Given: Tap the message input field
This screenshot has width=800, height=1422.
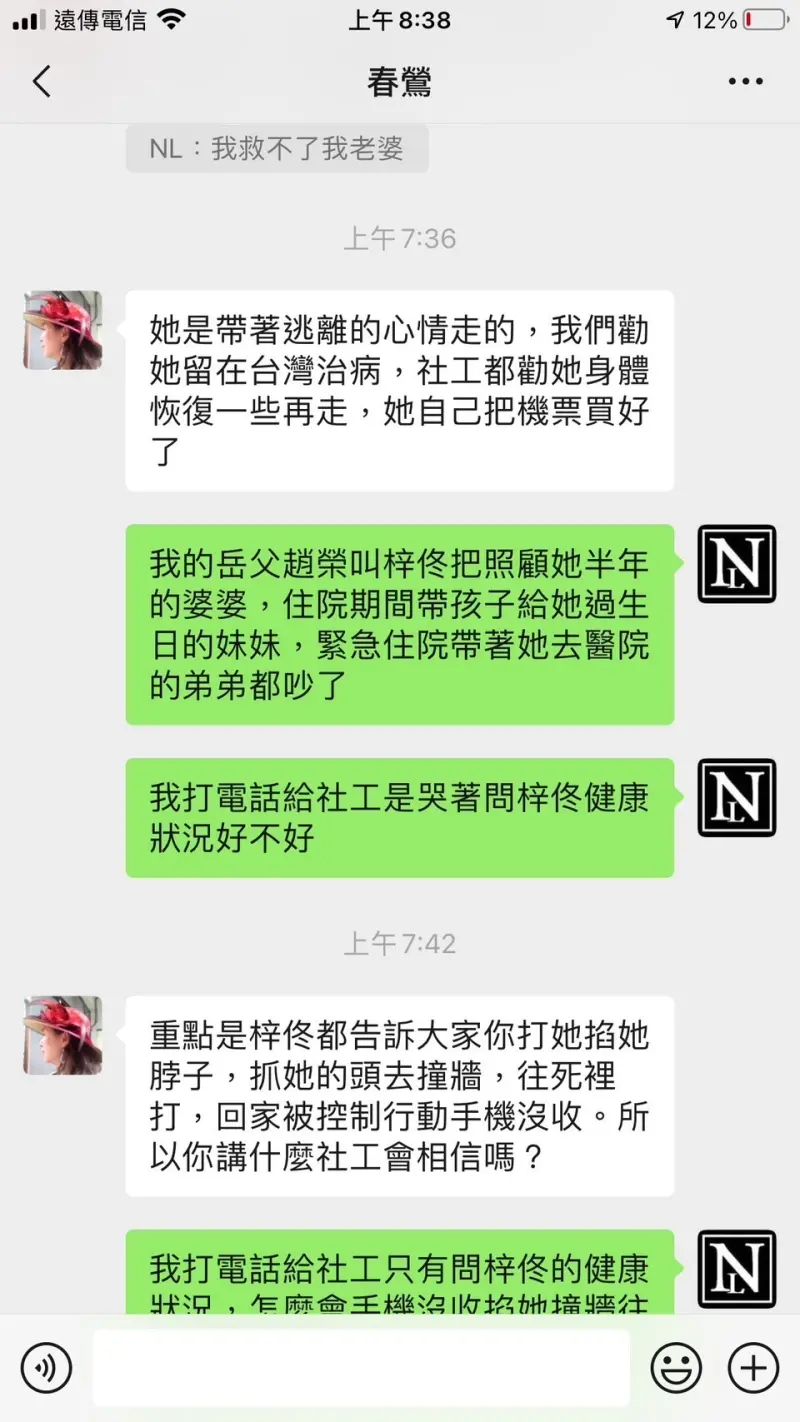Looking at the screenshot, I should click(x=360, y=1367).
